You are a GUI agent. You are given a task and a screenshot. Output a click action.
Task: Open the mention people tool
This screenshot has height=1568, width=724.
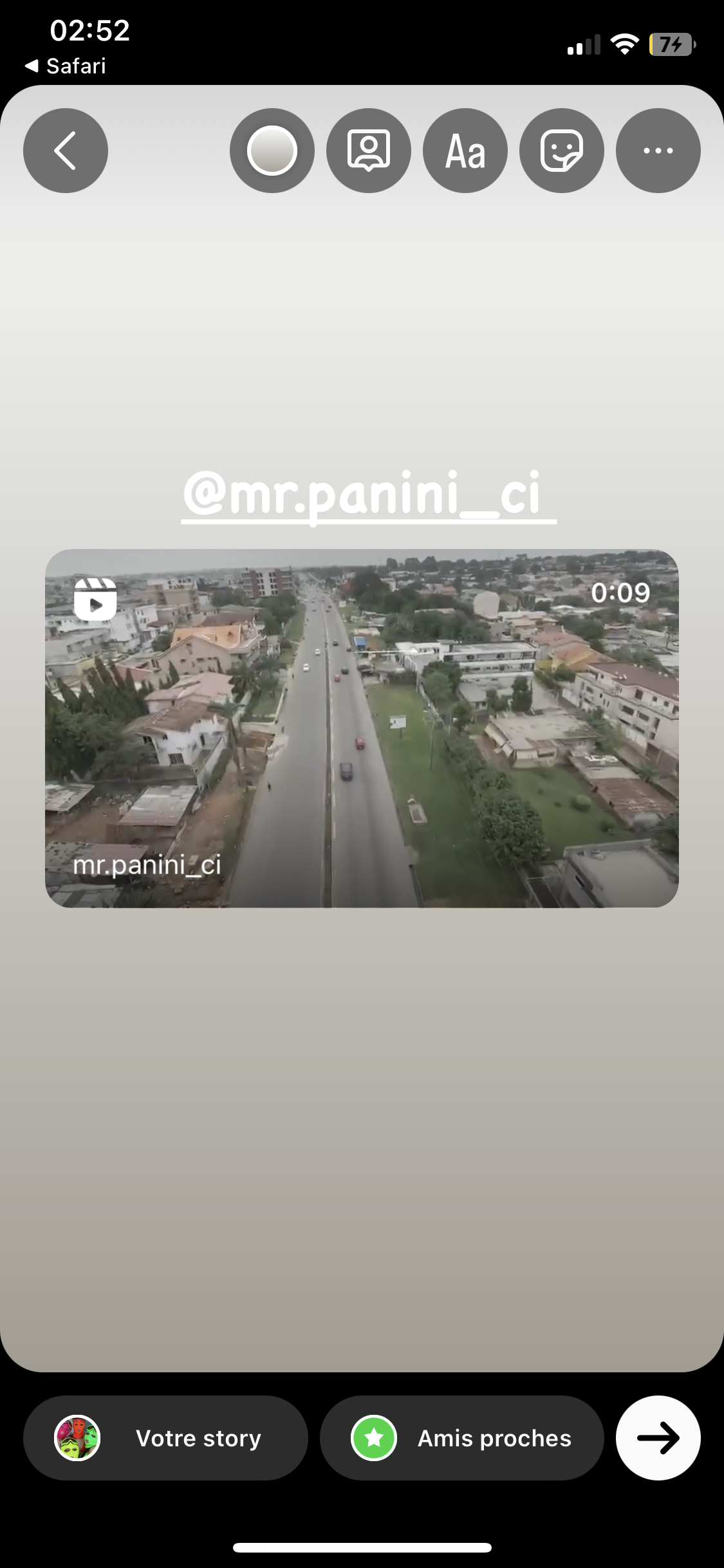tap(368, 151)
